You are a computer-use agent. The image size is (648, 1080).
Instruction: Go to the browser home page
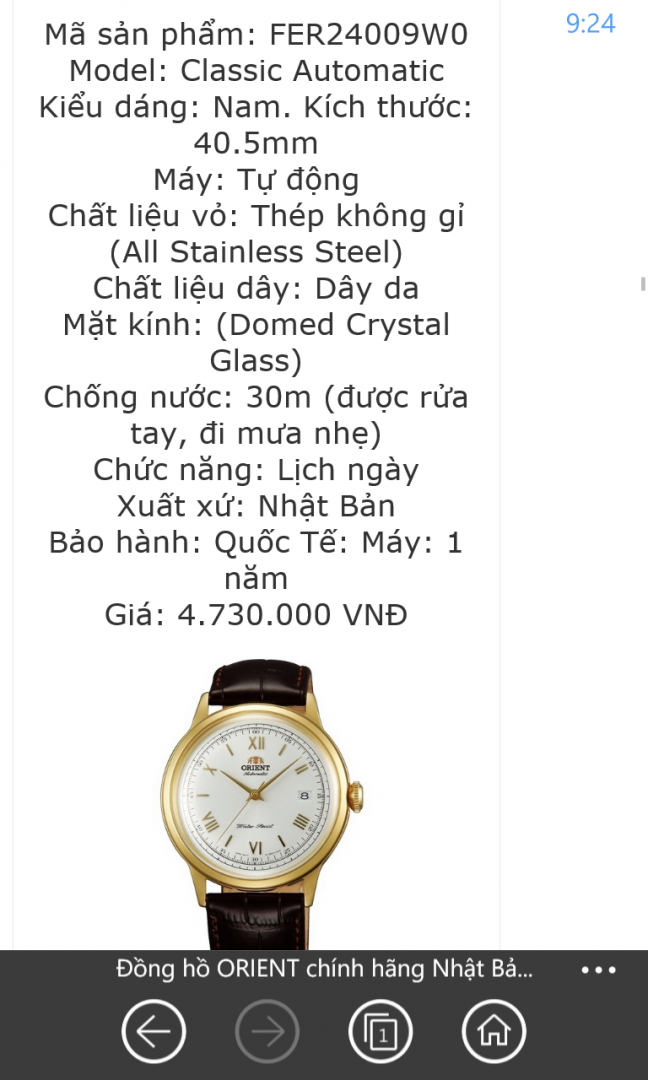(494, 1030)
